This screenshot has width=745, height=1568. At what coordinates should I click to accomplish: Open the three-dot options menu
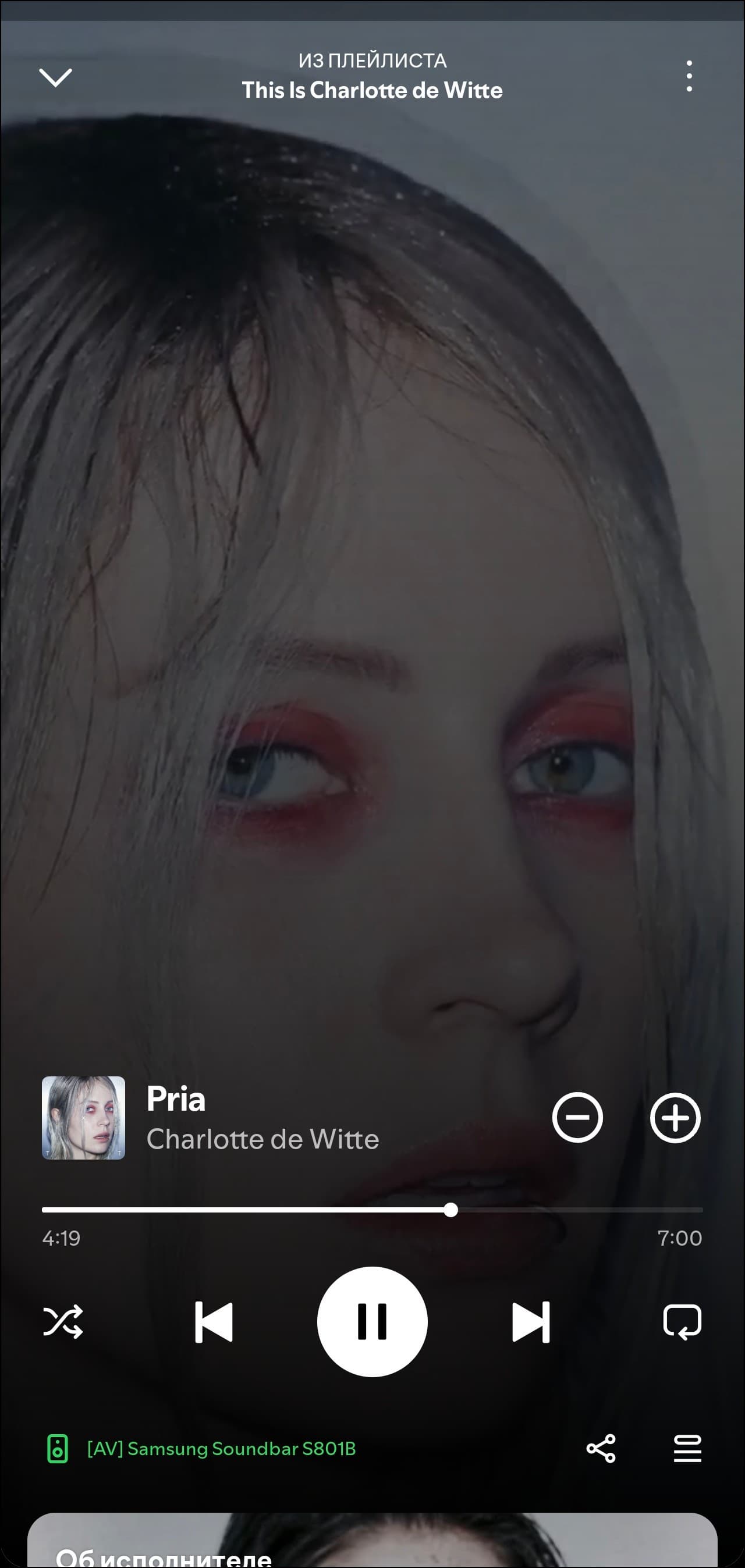tap(689, 76)
